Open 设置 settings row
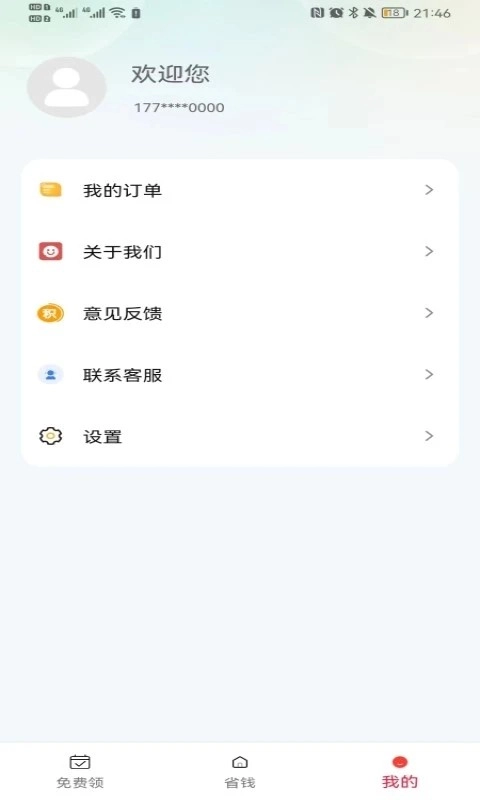The width and height of the screenshot is (480, 800). [240, 436]
